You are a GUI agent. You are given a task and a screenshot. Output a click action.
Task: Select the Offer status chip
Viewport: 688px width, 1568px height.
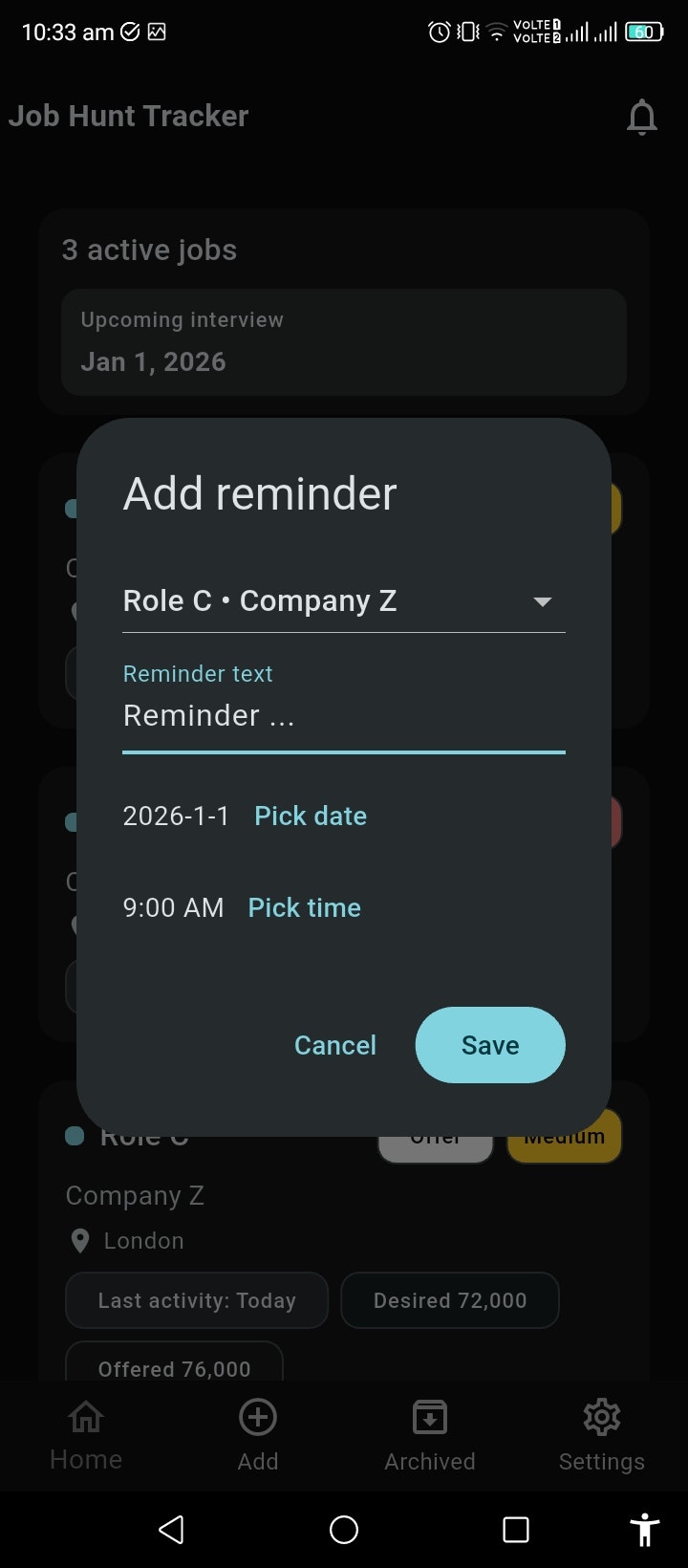[x=436, y=1136]
